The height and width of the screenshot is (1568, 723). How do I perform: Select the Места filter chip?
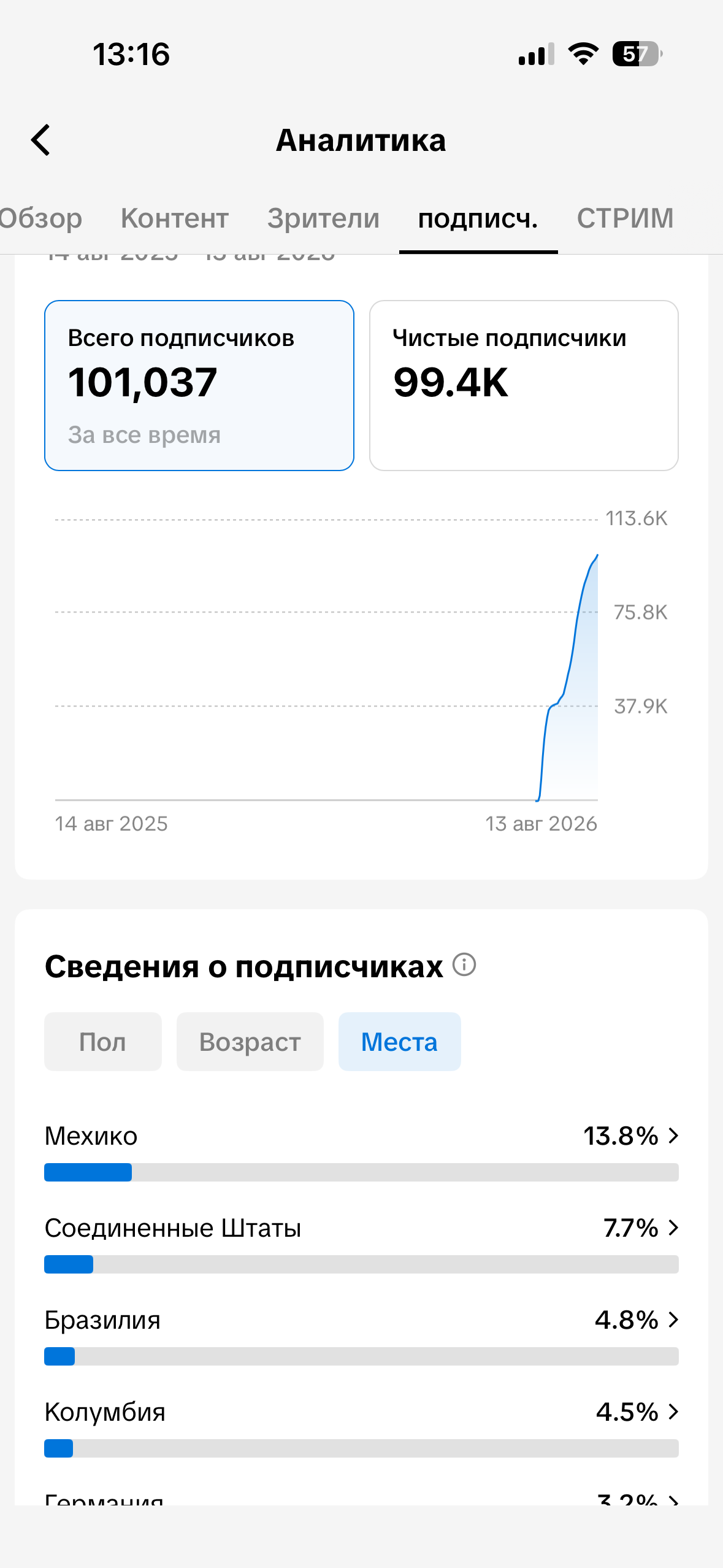click(400, 1042)
